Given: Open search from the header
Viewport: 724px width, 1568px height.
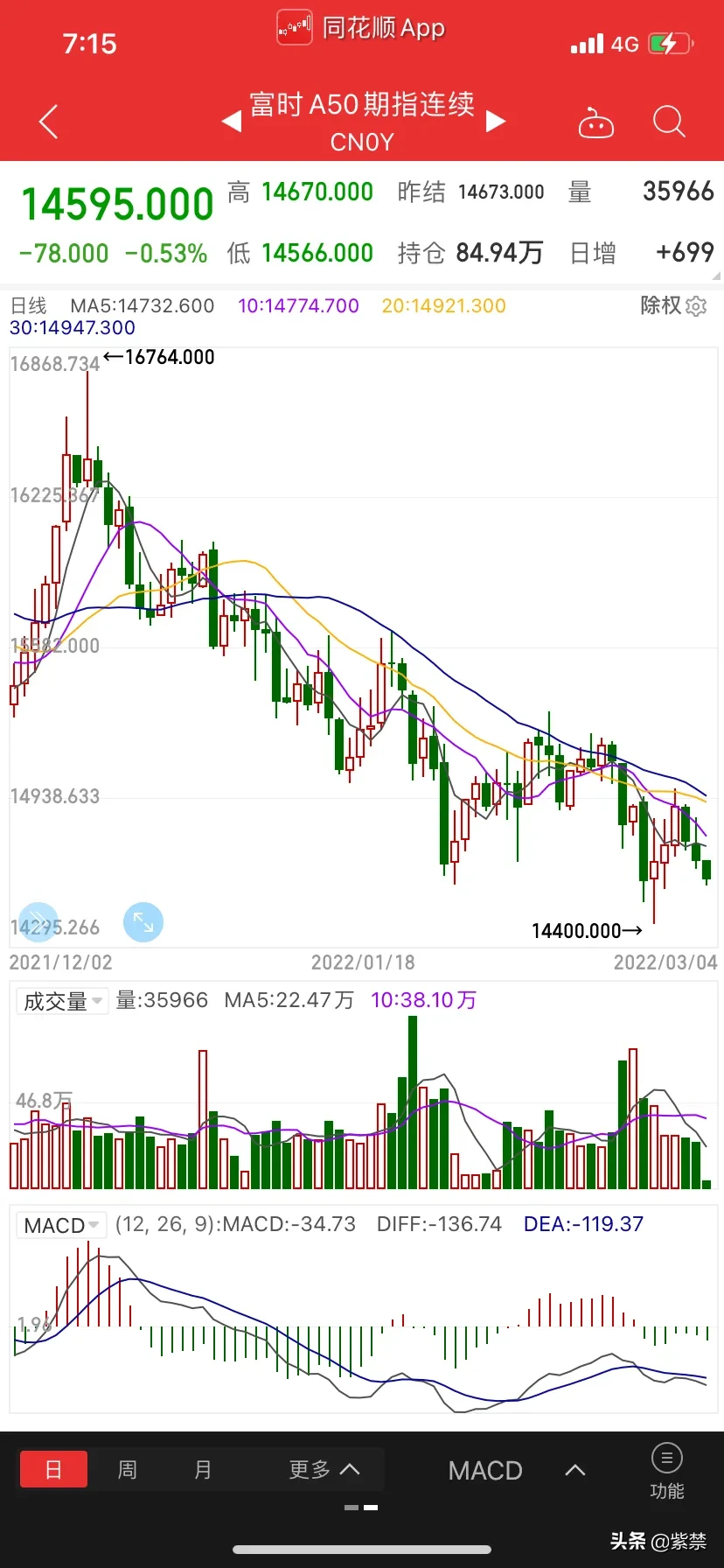Looking at the screenshot, I should [669, 122].
